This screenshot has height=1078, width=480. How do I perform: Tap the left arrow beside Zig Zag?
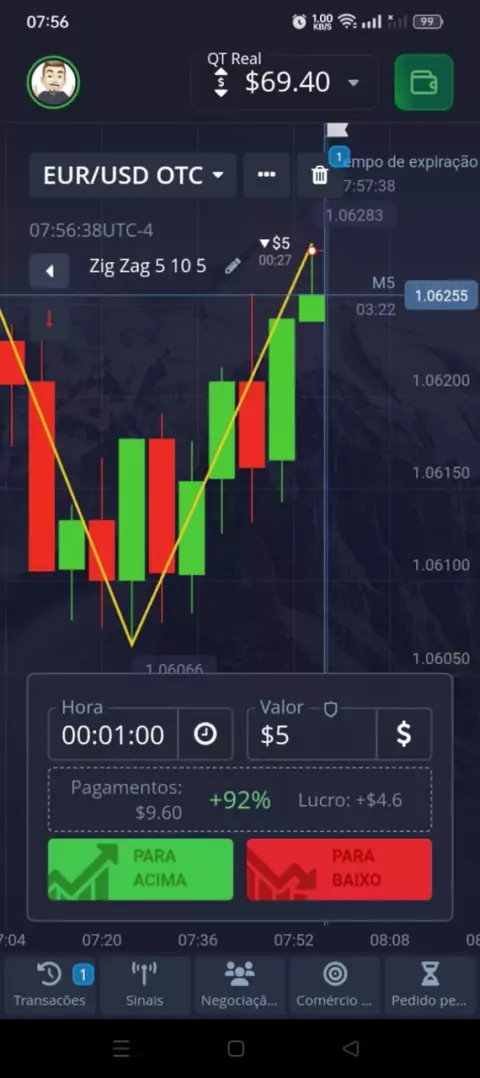pos(49,271)
